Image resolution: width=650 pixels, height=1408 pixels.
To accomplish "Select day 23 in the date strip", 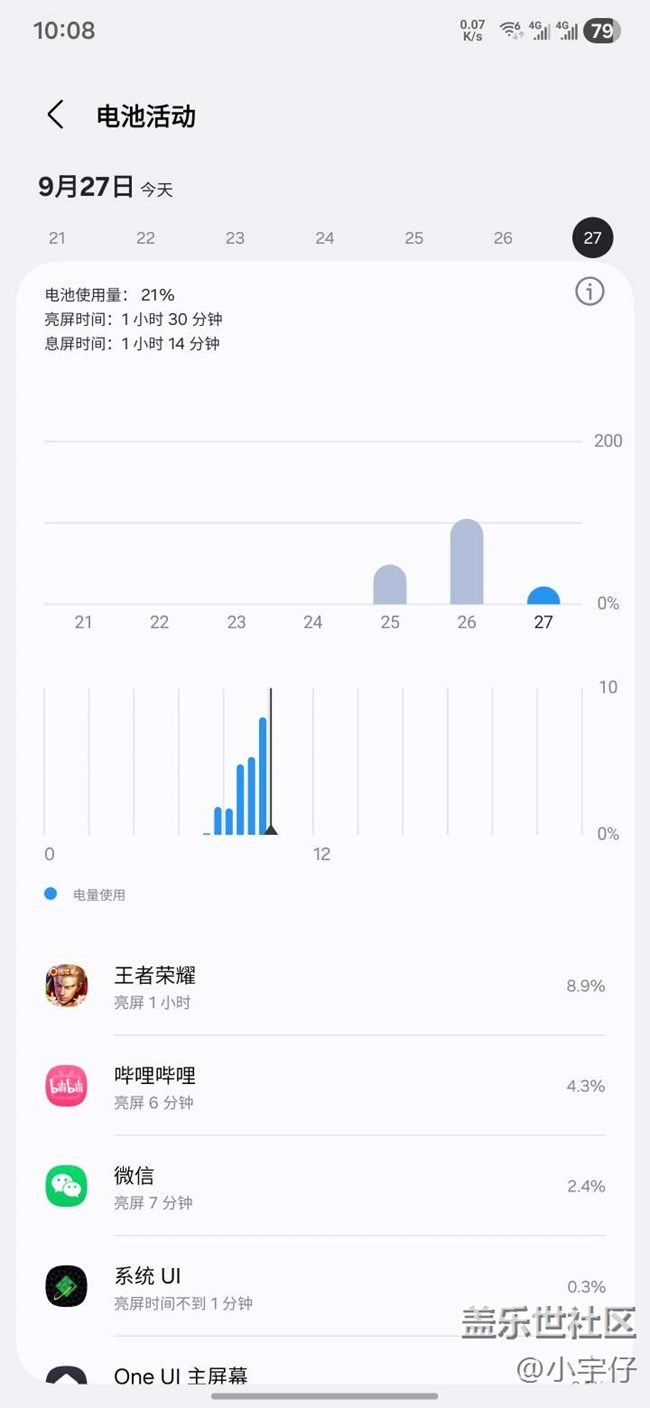I will (235, 238).
